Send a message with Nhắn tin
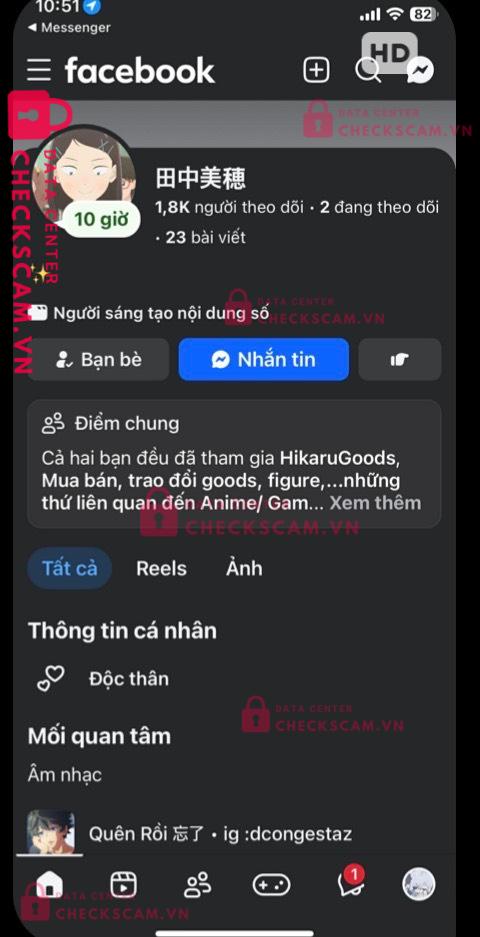Image resolution: width=480 pixels, height=937 pixels. click(x=264, y=360)
